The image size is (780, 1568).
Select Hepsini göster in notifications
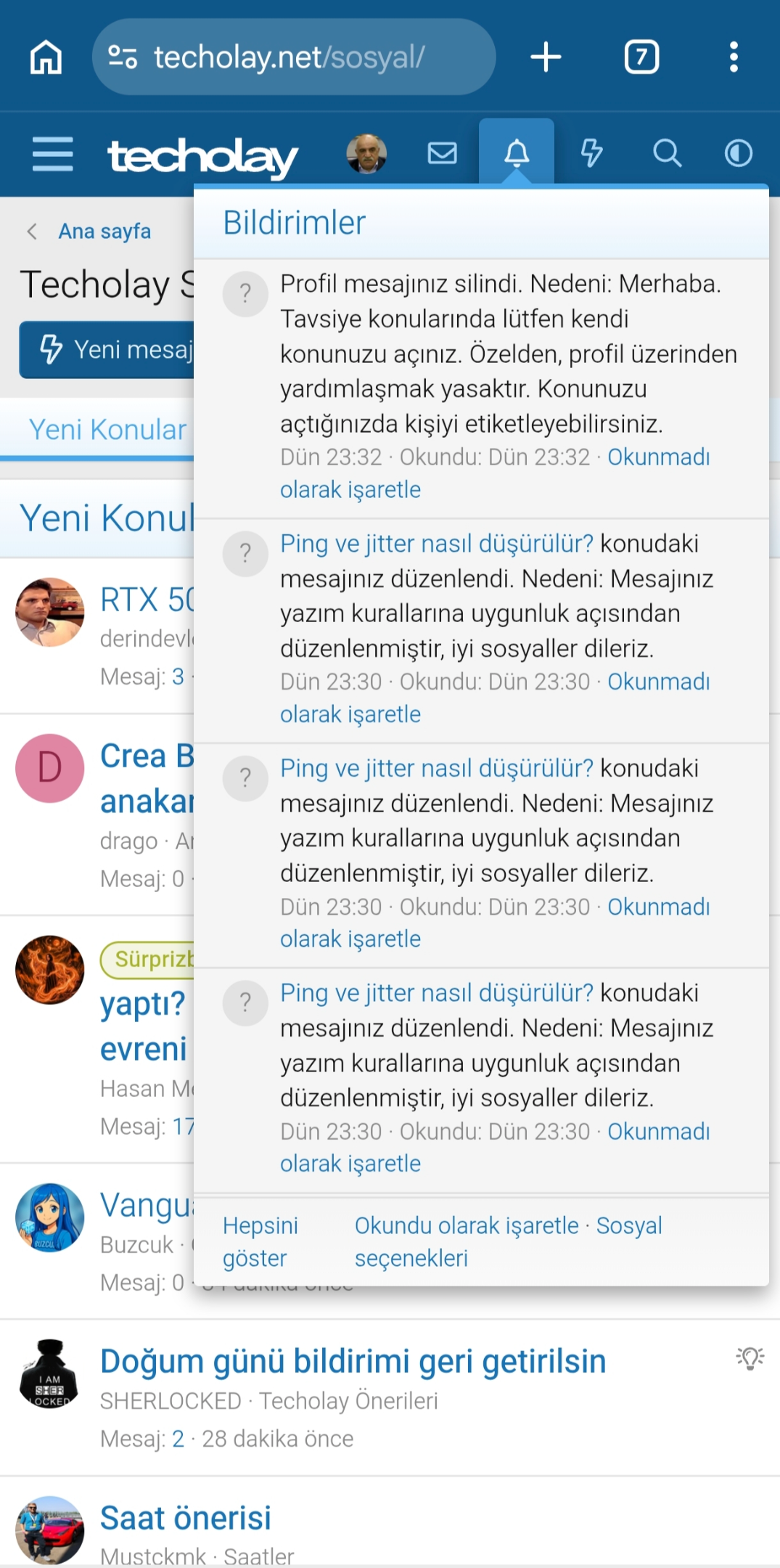pos(260,1241)
